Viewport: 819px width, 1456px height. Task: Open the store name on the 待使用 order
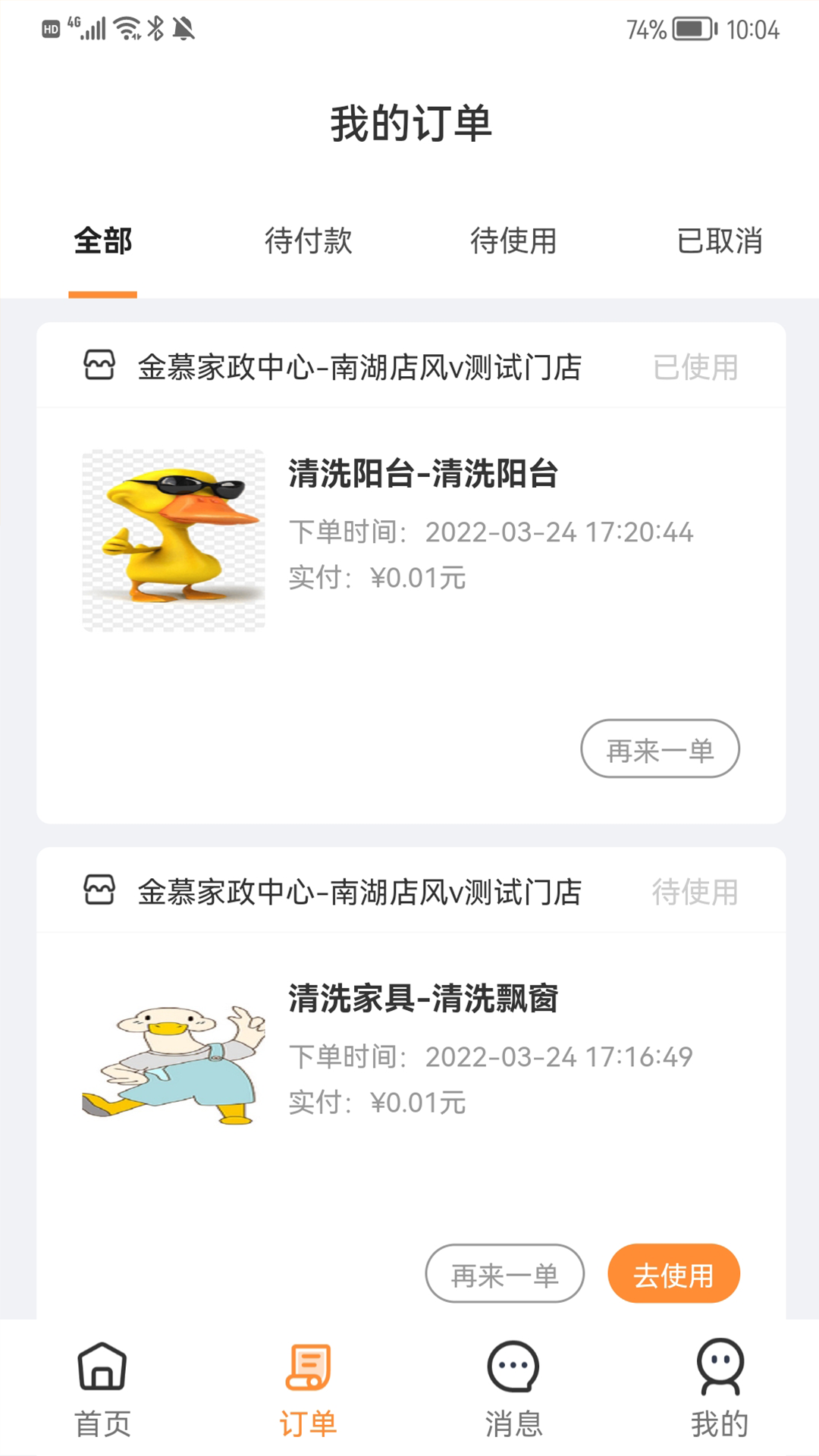pos(359,893)
